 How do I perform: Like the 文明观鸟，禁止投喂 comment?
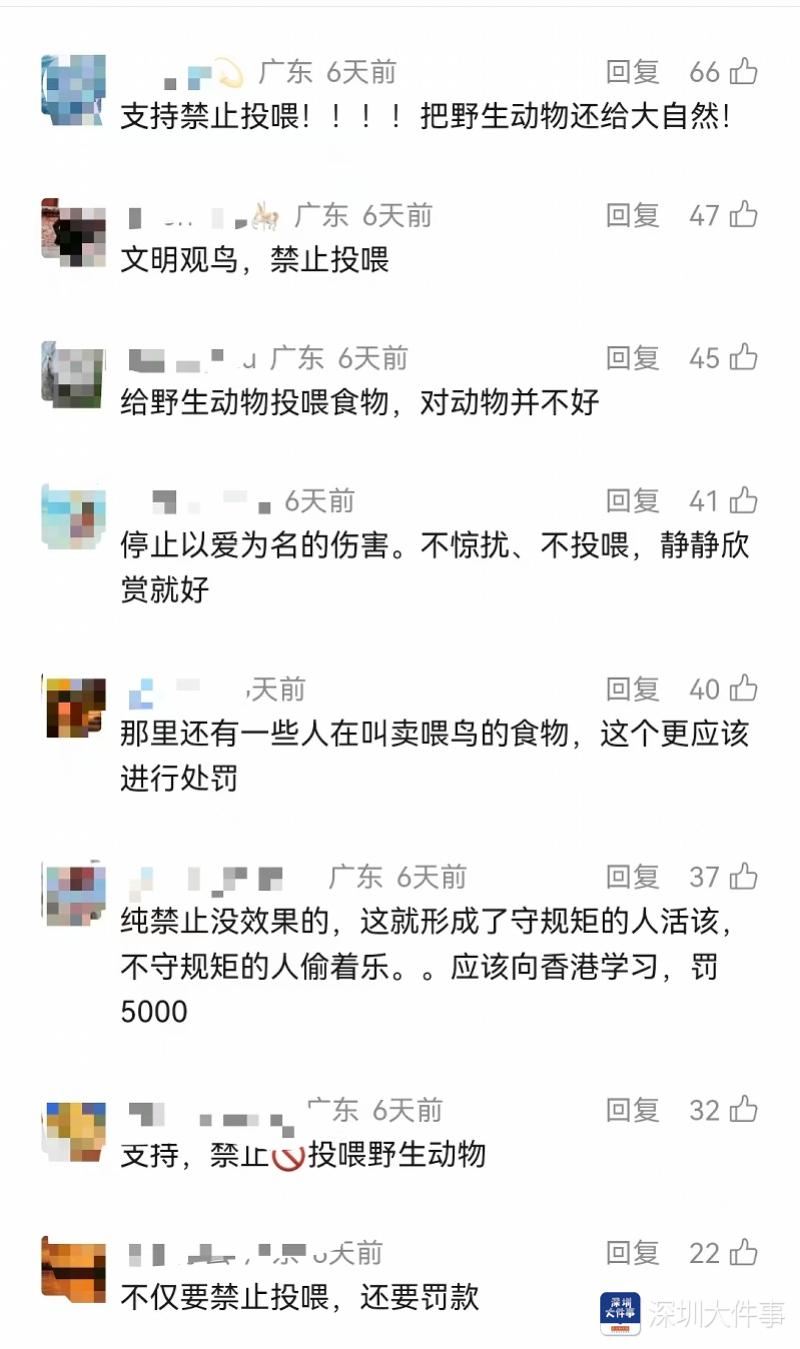[x=743, y=215]
